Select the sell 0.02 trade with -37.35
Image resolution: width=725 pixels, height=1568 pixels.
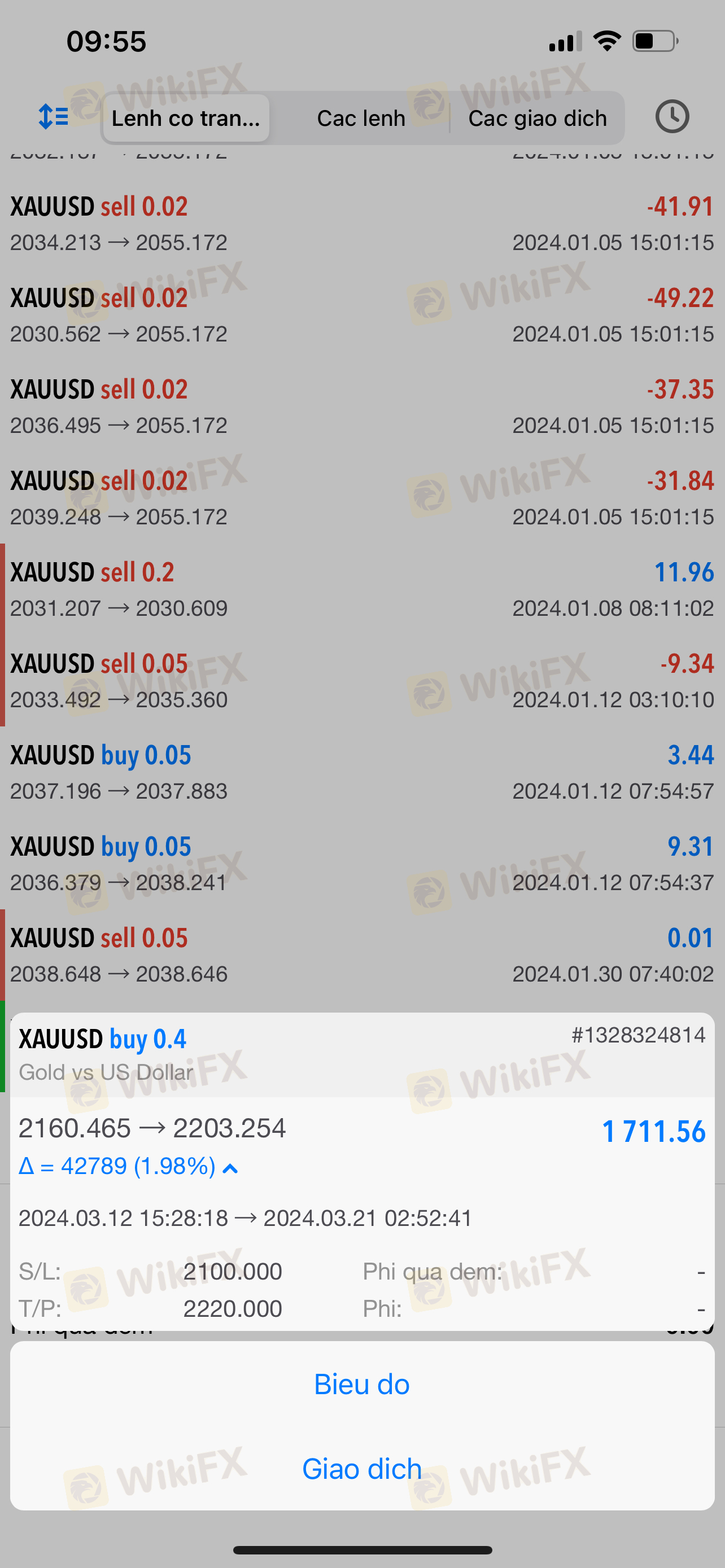[x=362, y=406]
